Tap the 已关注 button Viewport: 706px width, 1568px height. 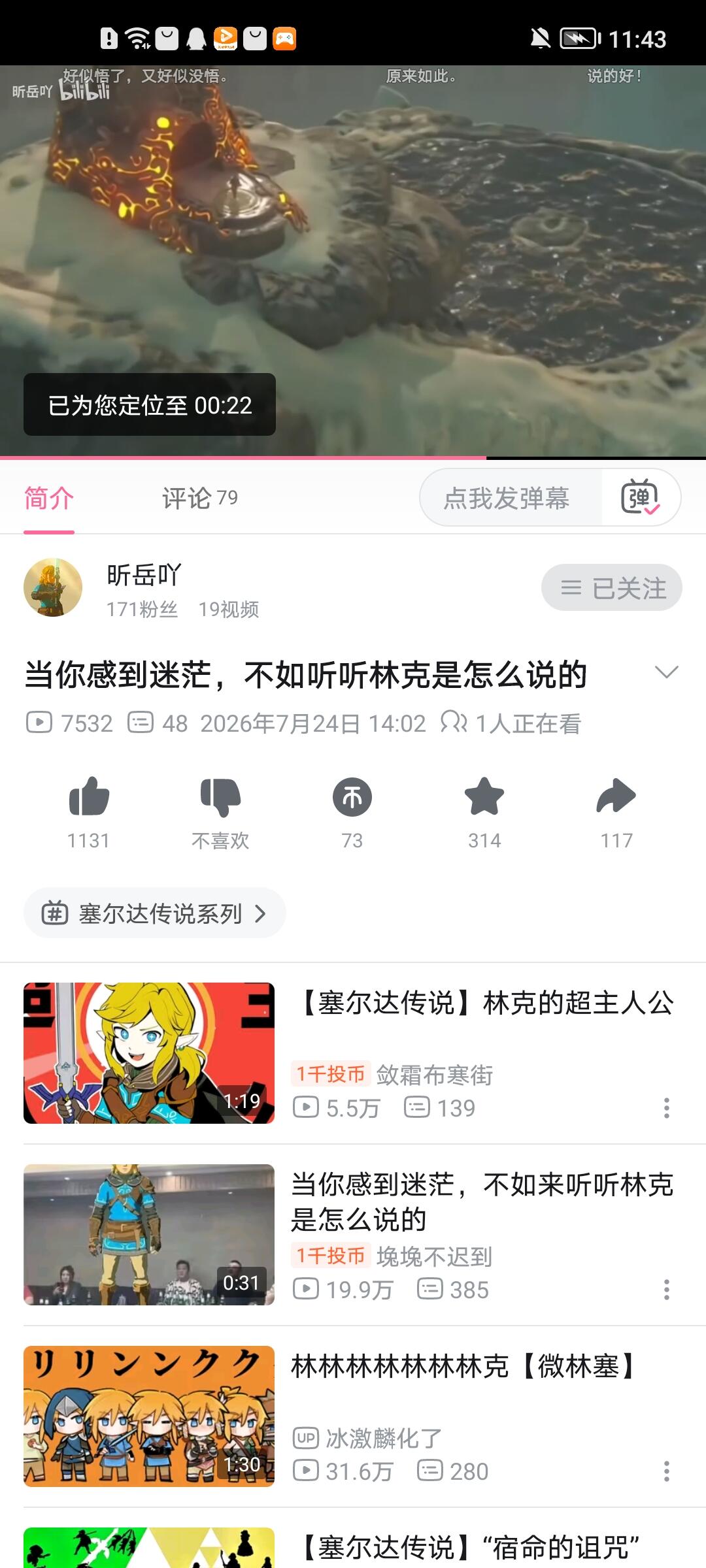coord(612,587)
